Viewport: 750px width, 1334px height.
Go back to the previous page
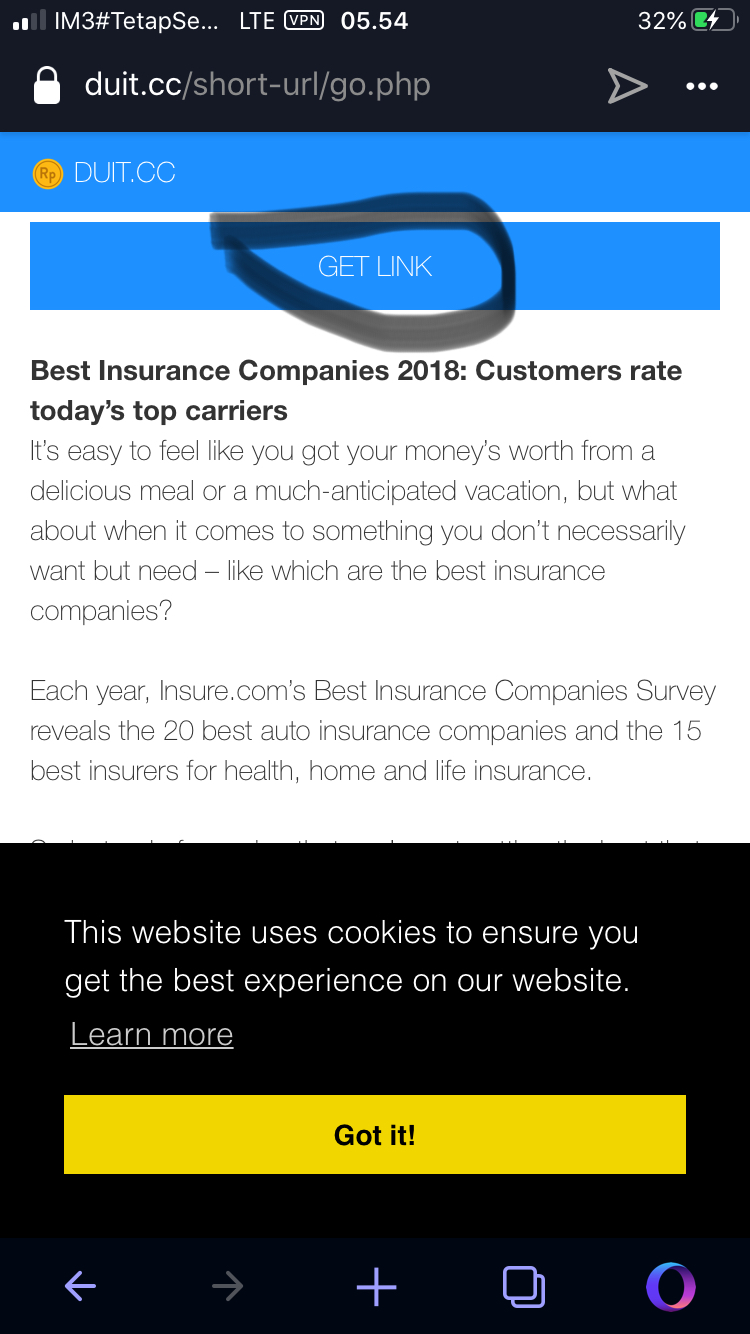tap(80, 1286)
